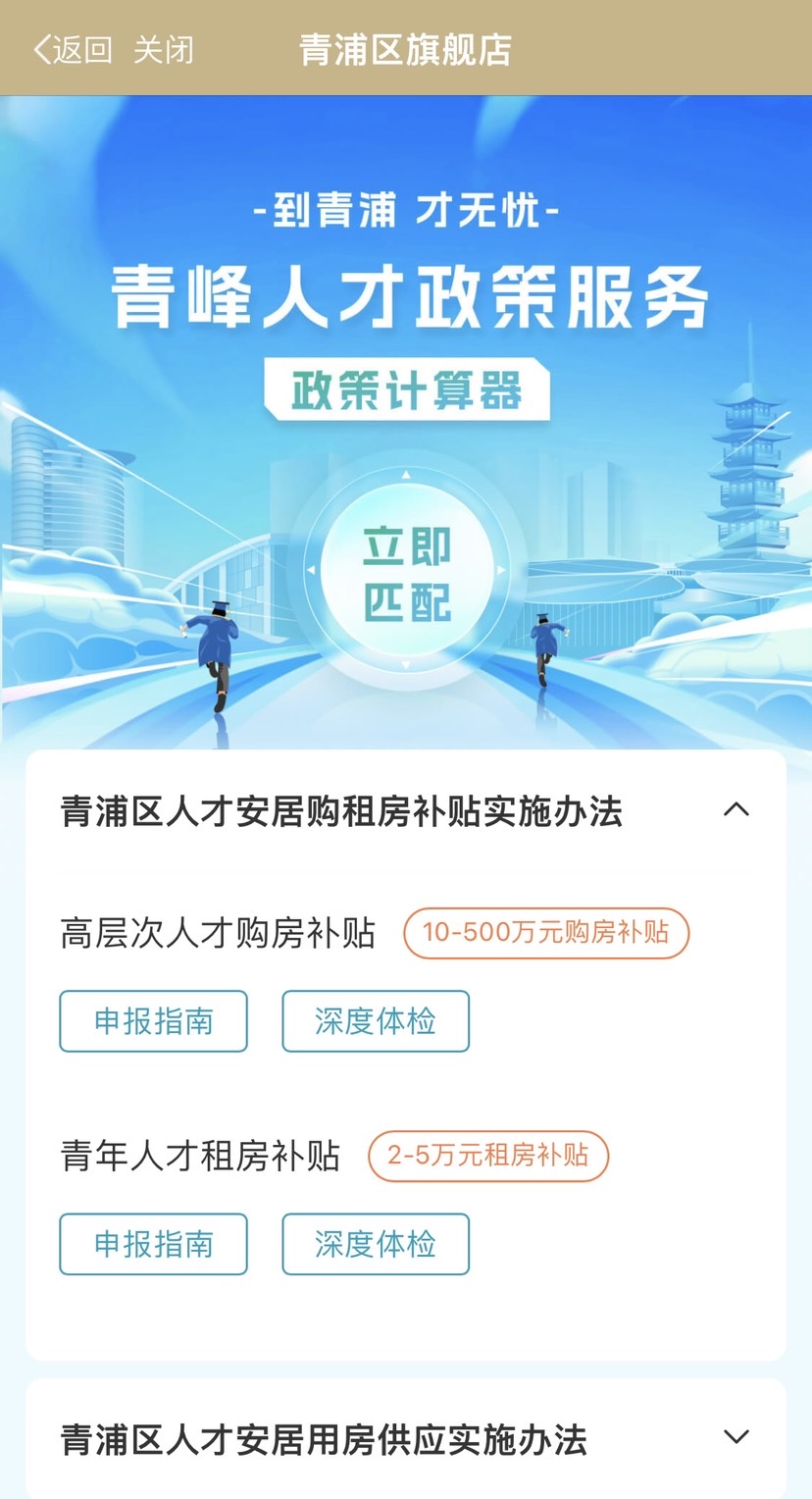Go back using 返回 arrow
The image size is (812, 1499).
tap(71, 49)
